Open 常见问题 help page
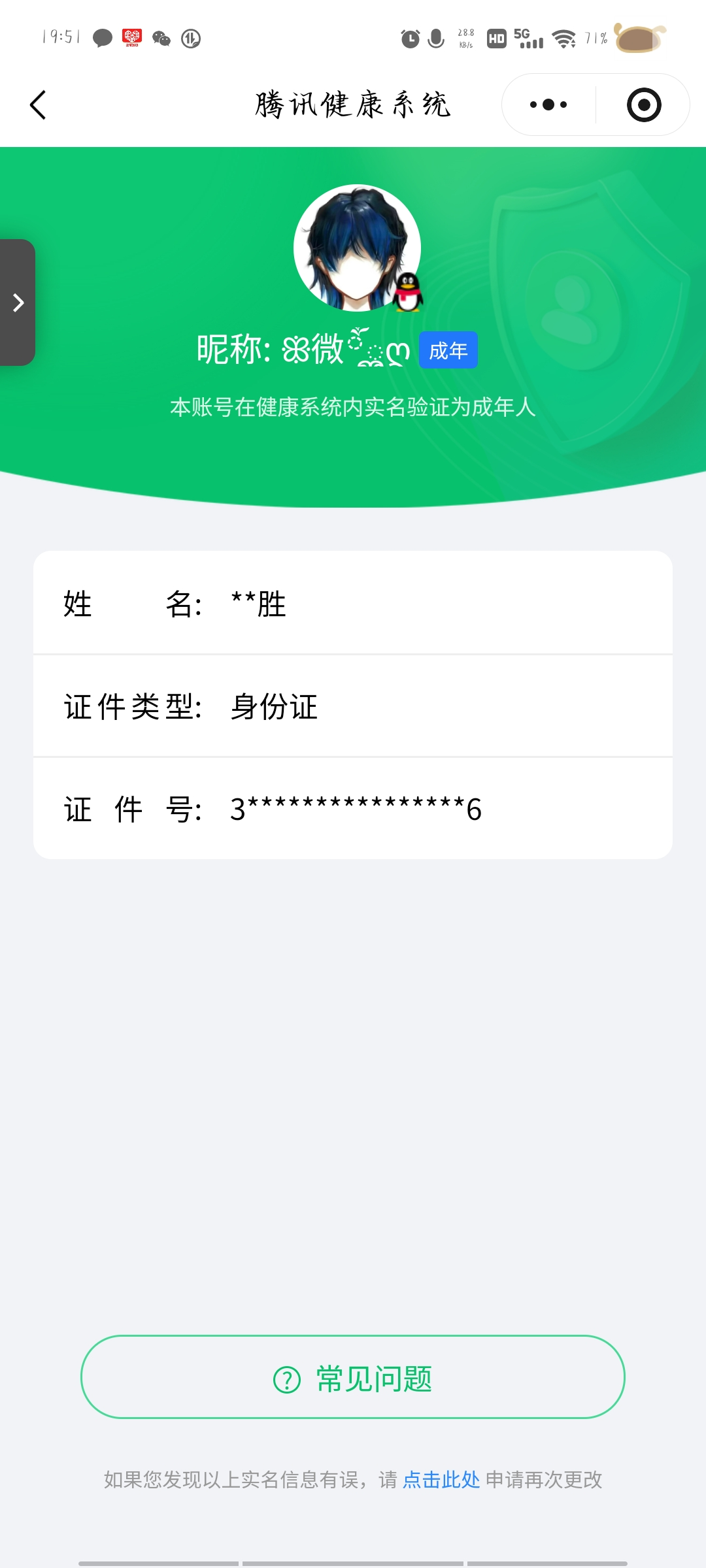The height and width of the screenshot is (1568, 706). [x=353, y=1377]
